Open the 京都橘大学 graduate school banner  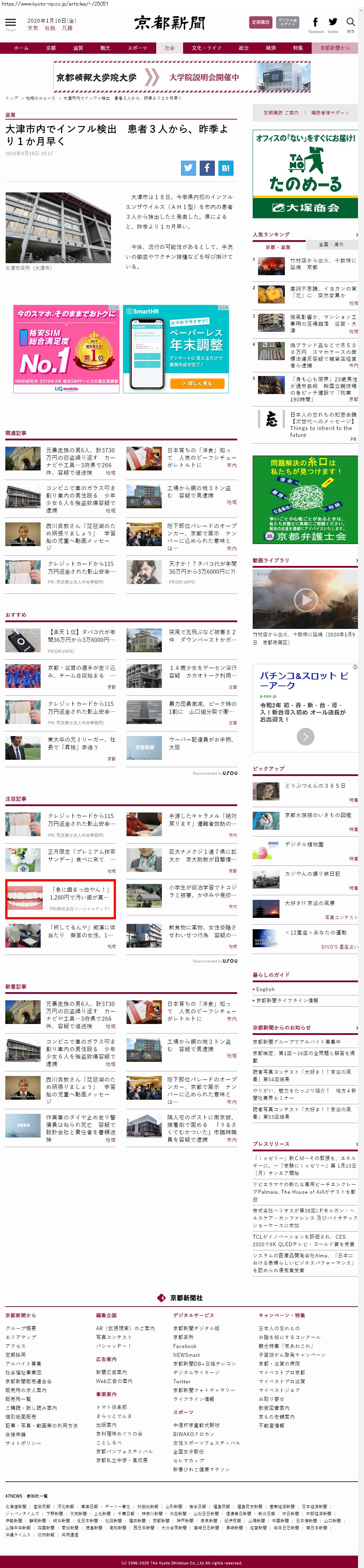pyautogui.click(x=182, y=77)
